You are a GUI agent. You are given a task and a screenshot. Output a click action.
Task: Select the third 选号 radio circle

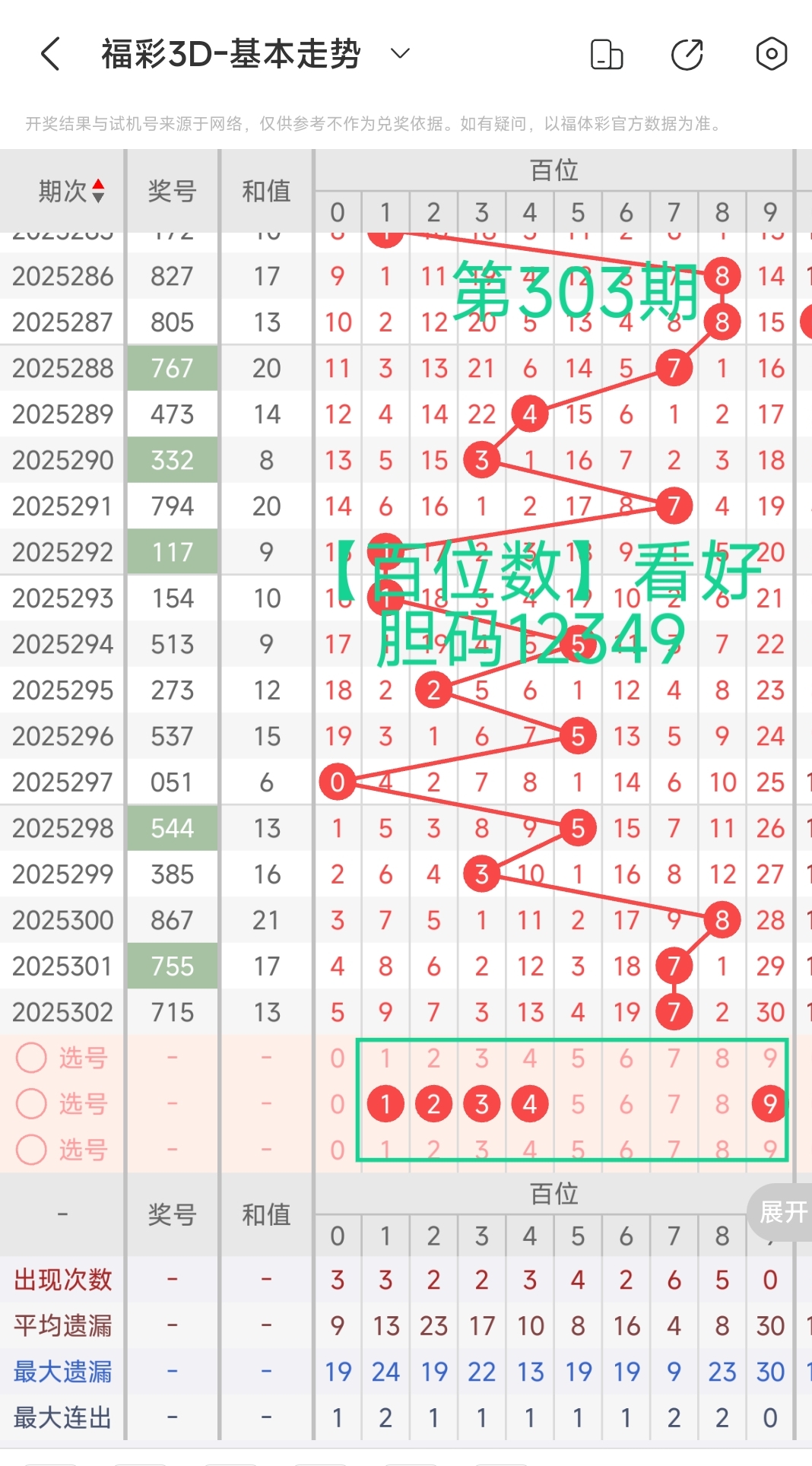point(31,1150)
